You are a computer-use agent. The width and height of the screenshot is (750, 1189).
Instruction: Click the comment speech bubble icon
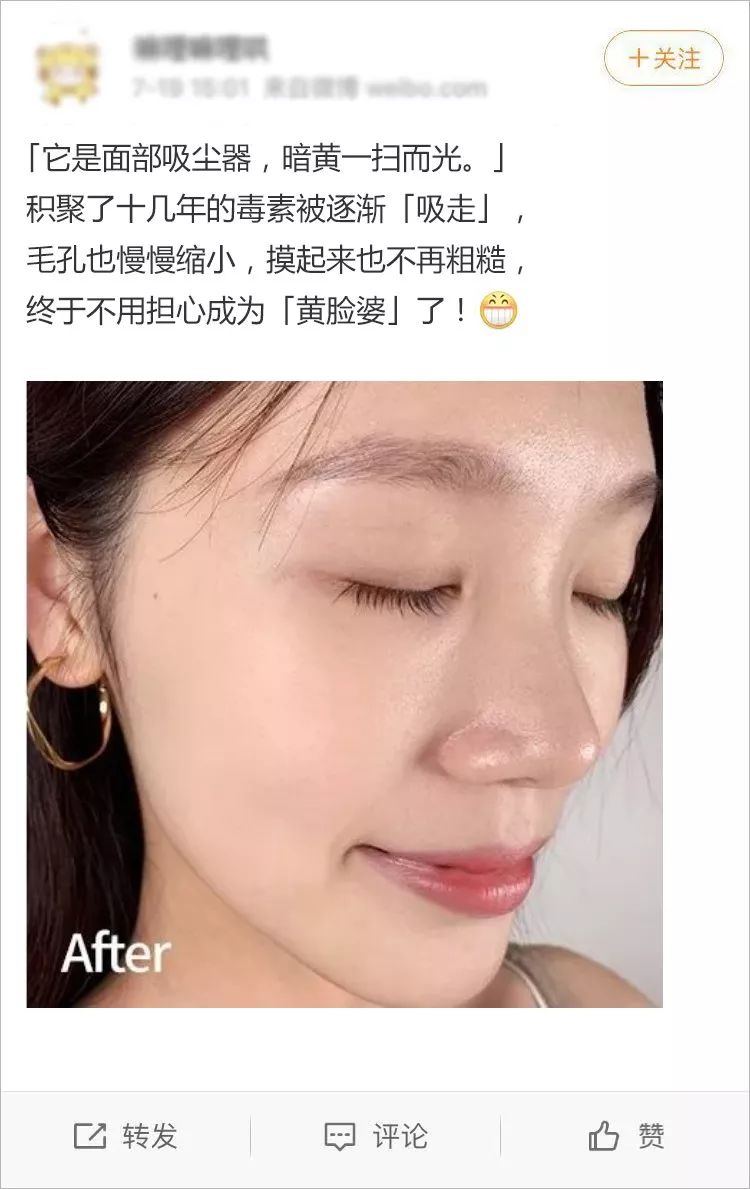coord(341,1135)
